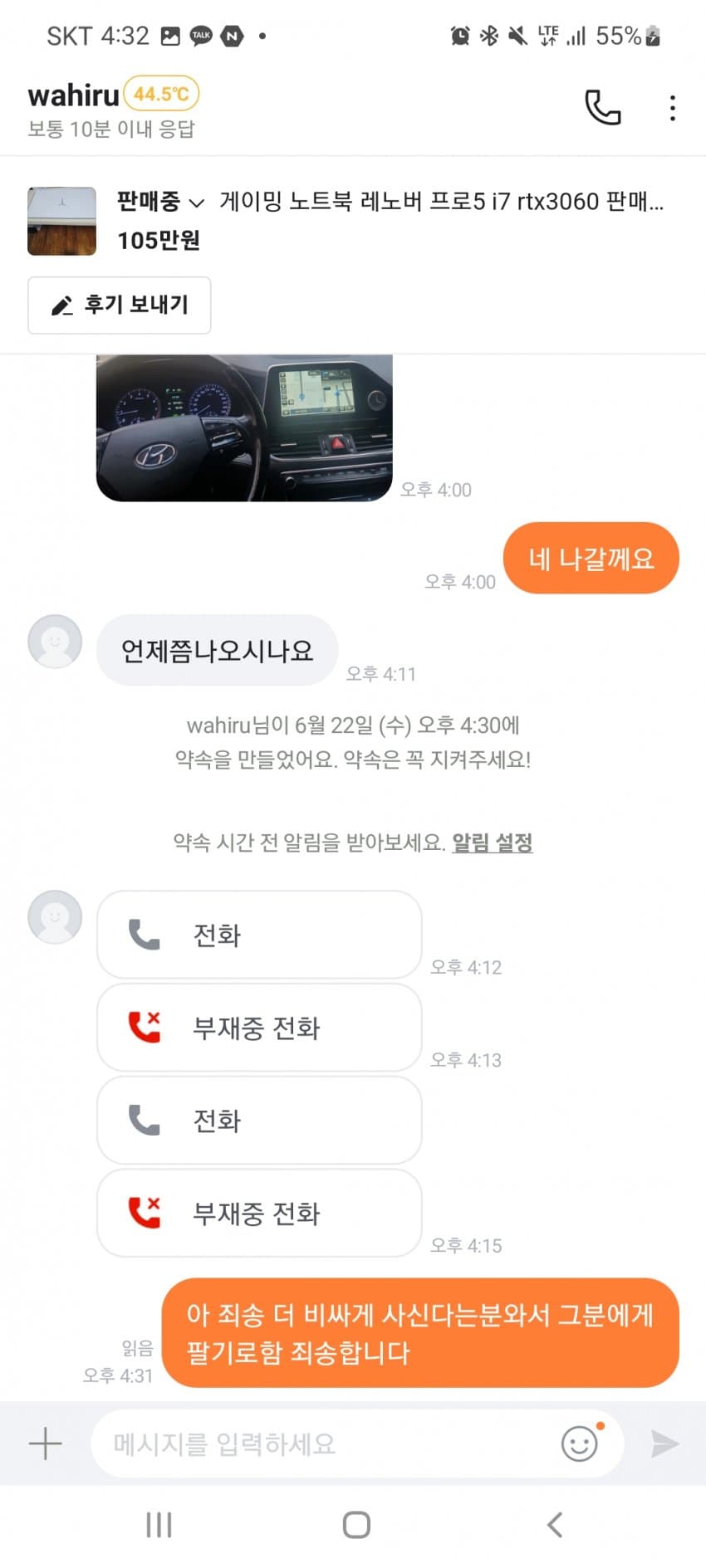View the car dashboard photo message
This screenshot has width=706, height=1568.
(x=244, y=427)
